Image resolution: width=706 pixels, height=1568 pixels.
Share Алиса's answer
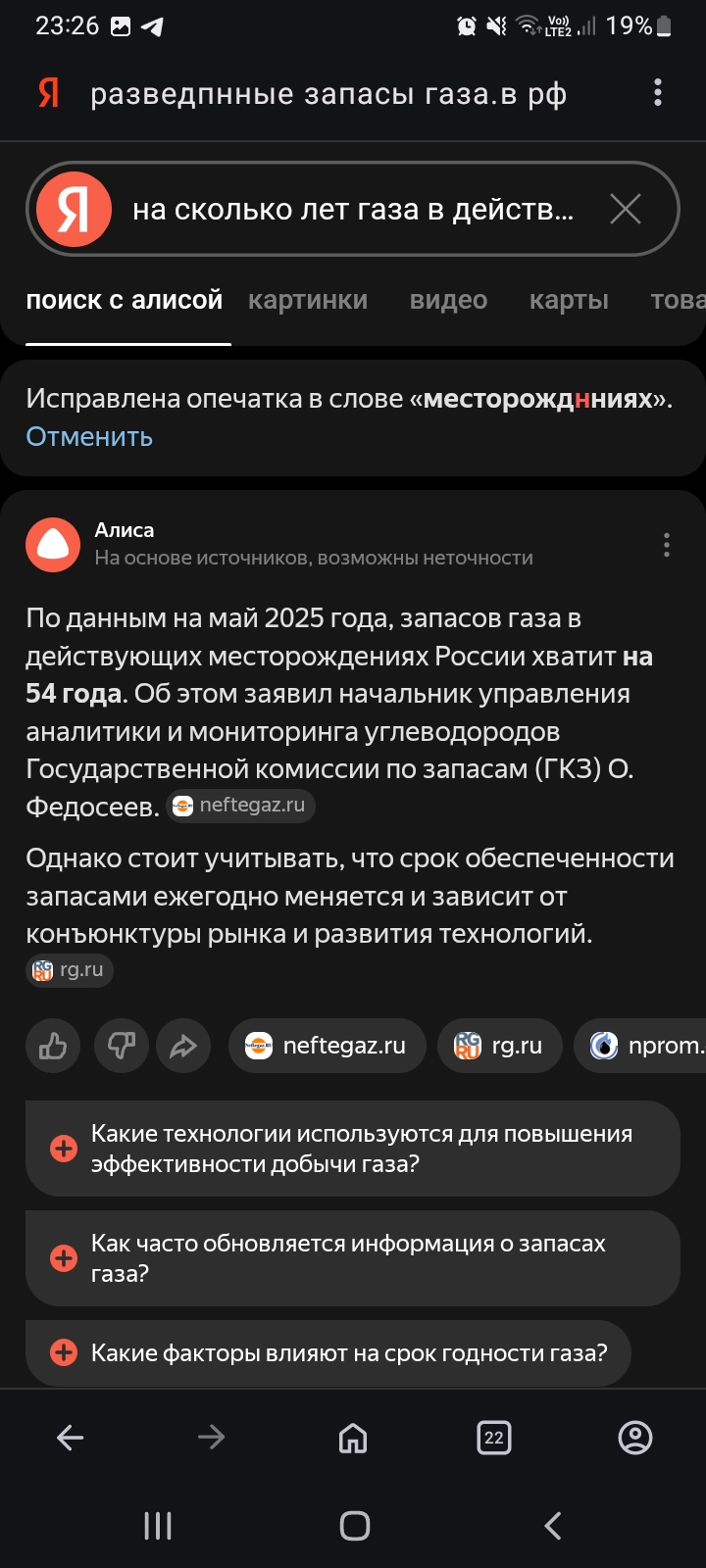pyautogui.click(x=183, y=1046)
